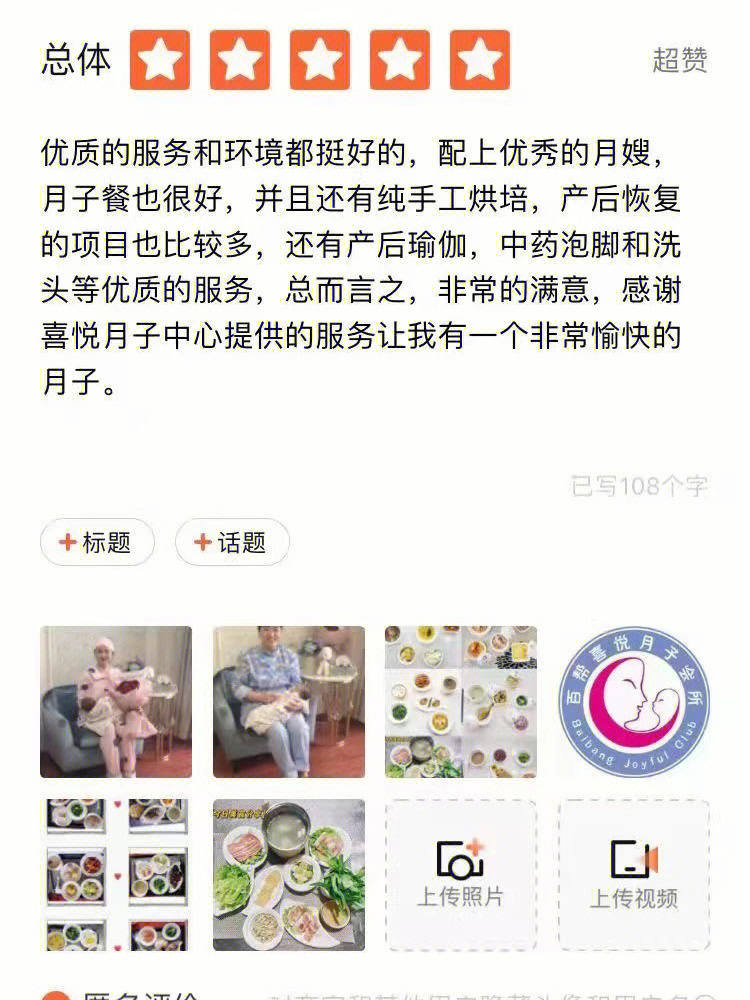This screenshot has width=750, height=1000.
Task: Give five stars for overall rating
Action: (x=480, y=60)
